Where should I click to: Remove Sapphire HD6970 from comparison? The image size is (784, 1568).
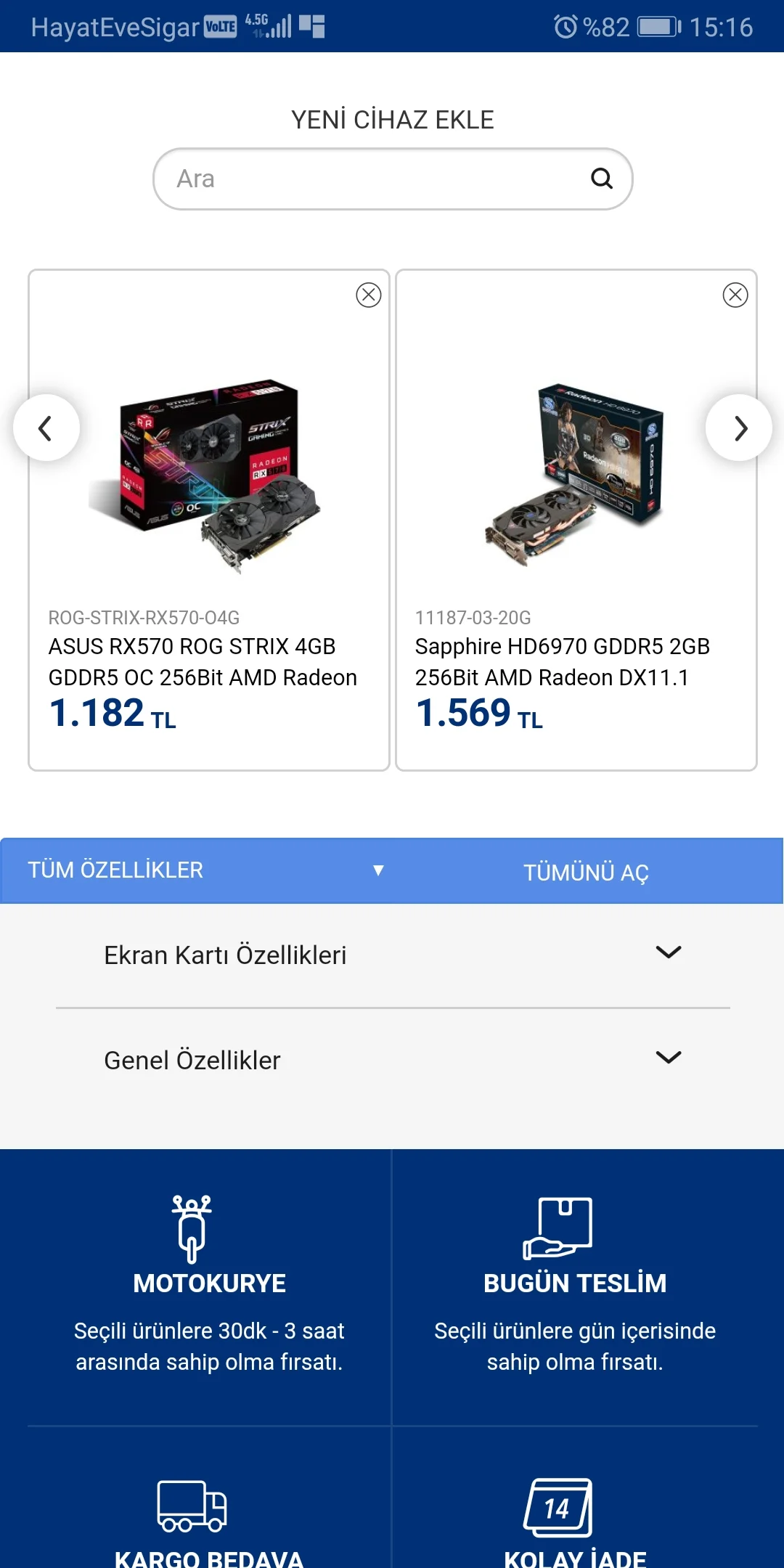[735, 295]
